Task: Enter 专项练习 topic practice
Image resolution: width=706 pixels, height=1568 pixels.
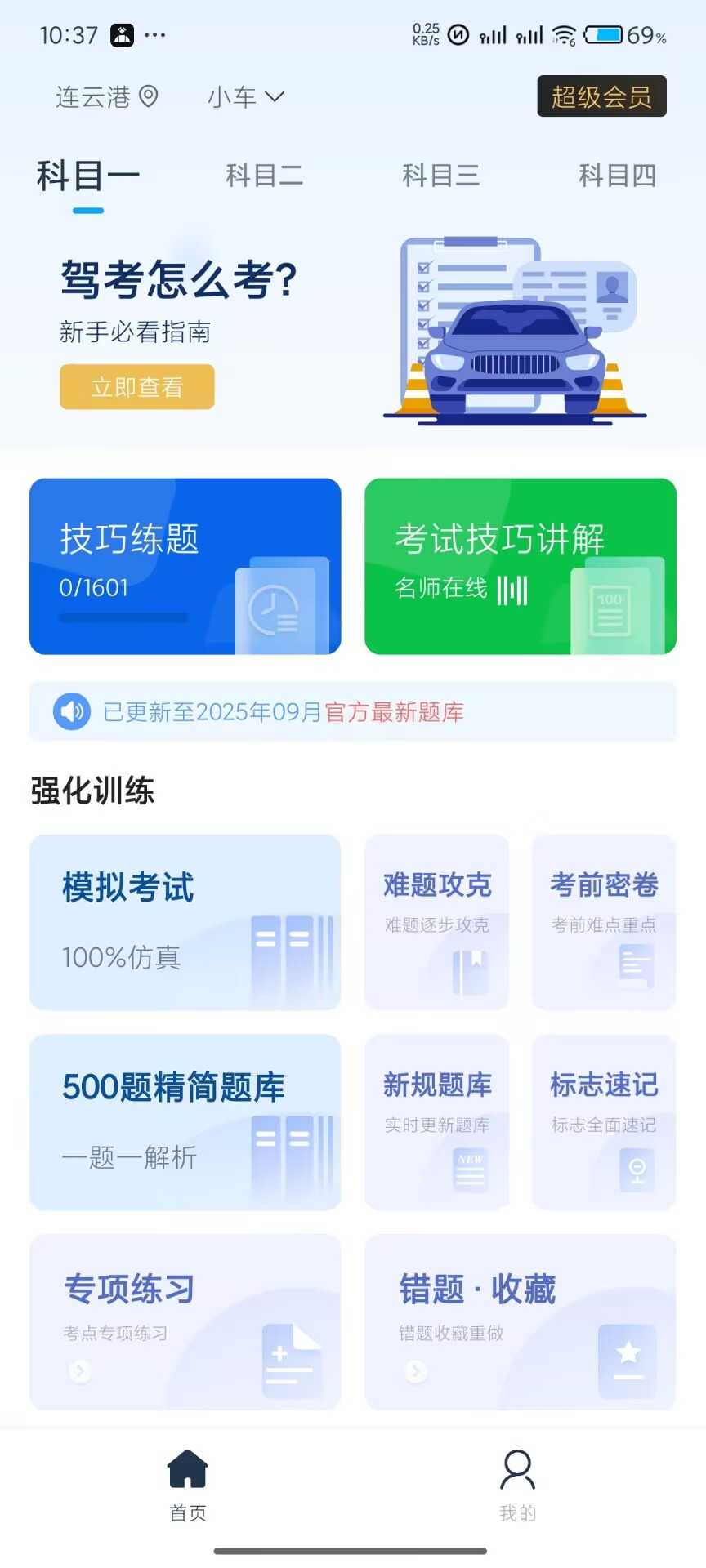Action: [x=185, y=1321]
